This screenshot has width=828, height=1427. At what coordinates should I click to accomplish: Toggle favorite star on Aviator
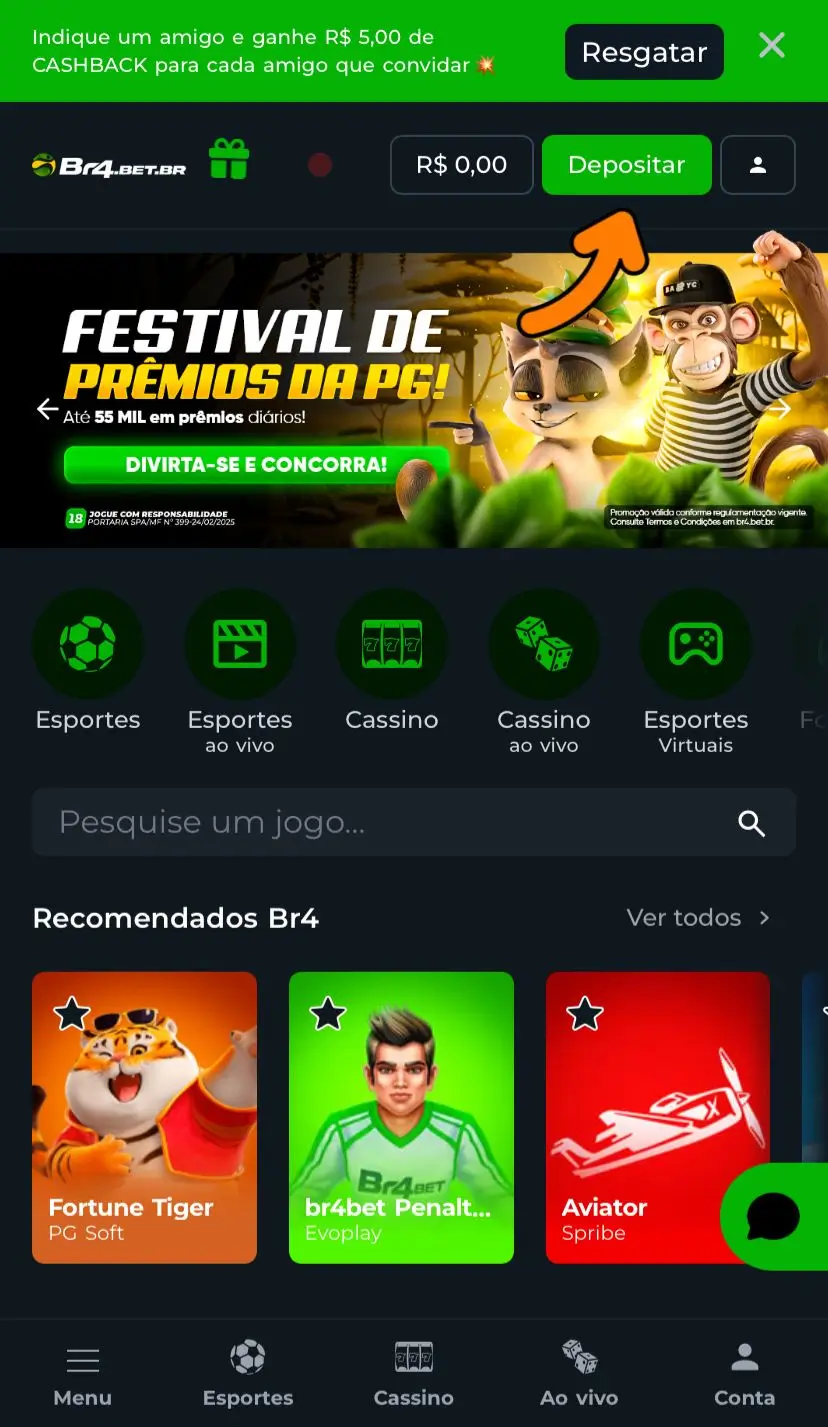pyautogui.click(x=585, y=1013)
